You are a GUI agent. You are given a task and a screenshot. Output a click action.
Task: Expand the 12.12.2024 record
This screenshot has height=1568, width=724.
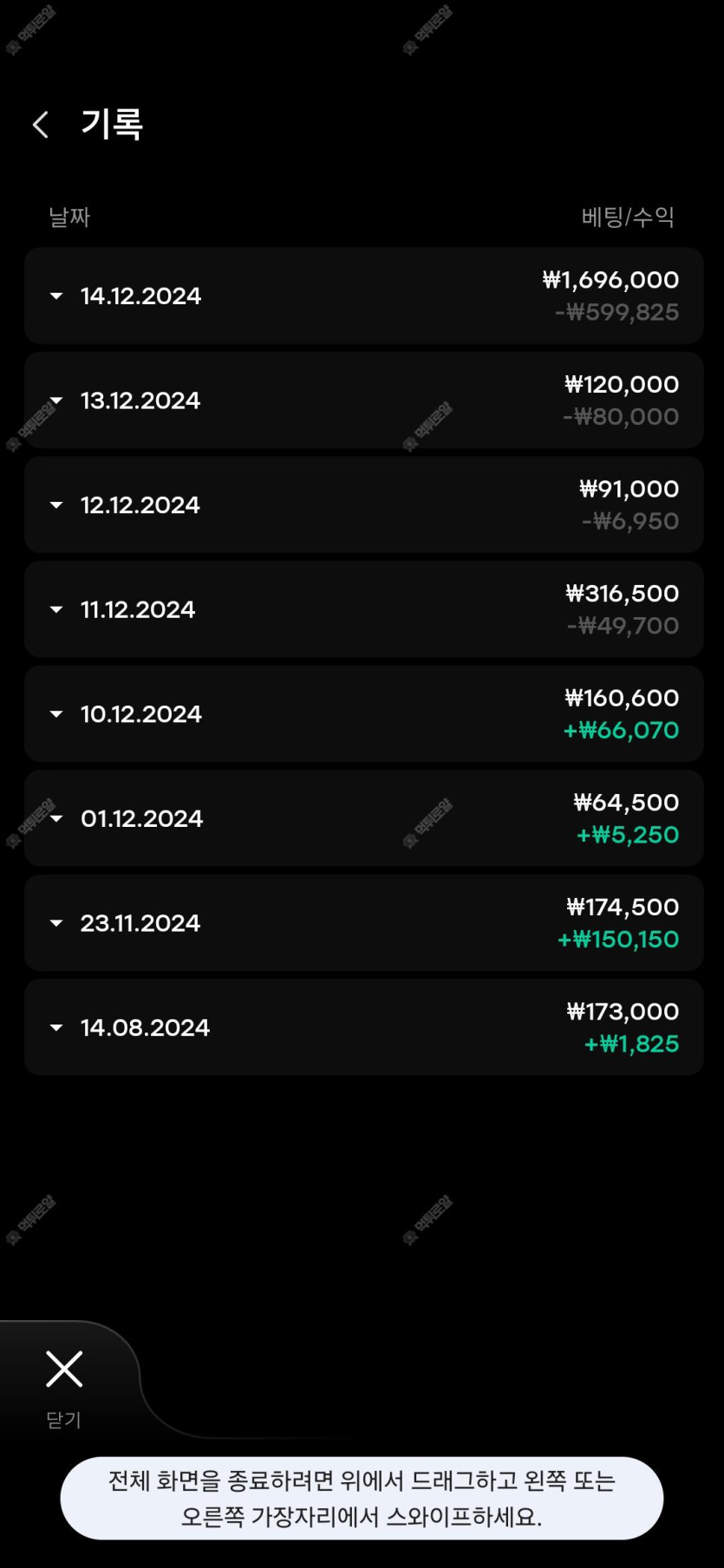tap(57, 505)
